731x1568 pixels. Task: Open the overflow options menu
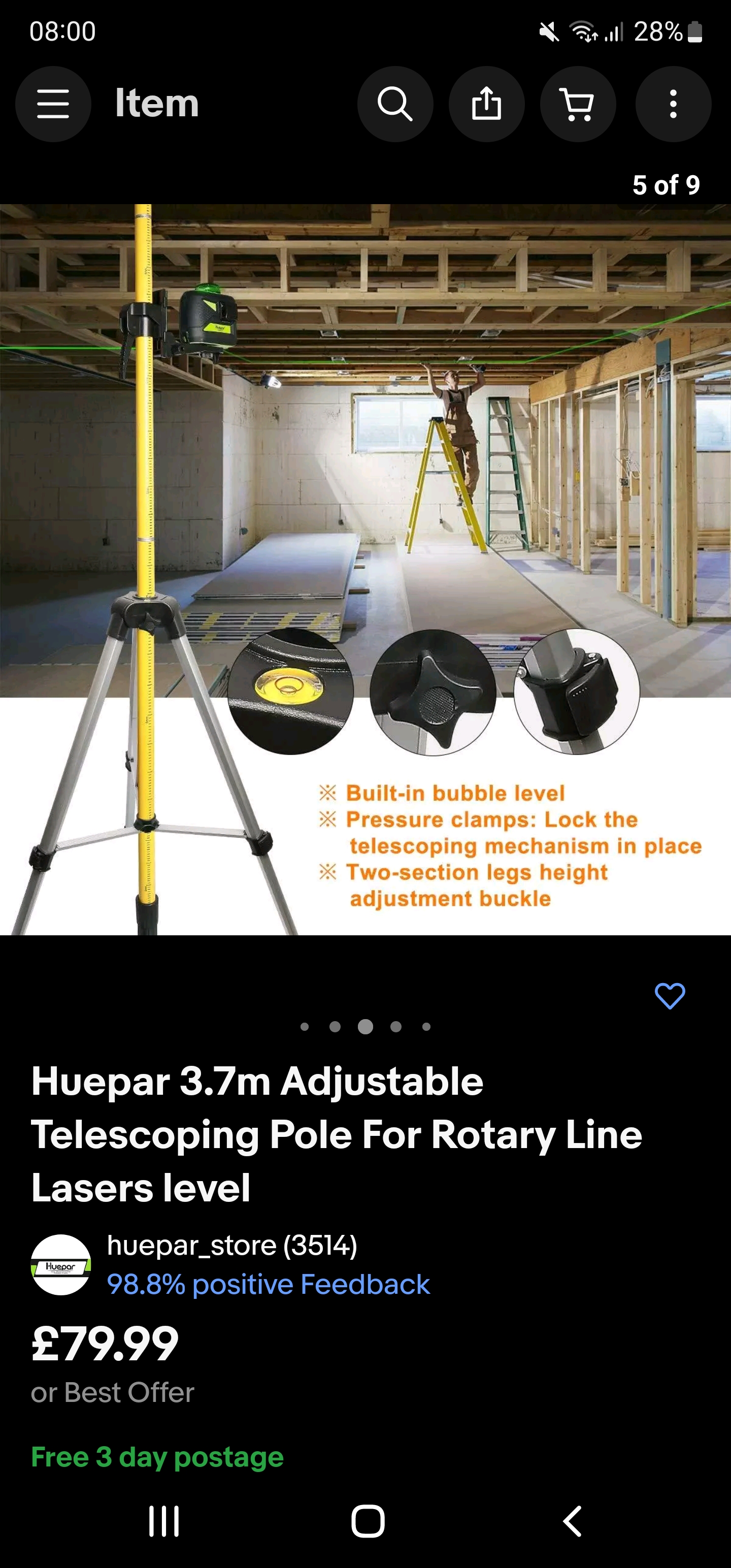673,104
